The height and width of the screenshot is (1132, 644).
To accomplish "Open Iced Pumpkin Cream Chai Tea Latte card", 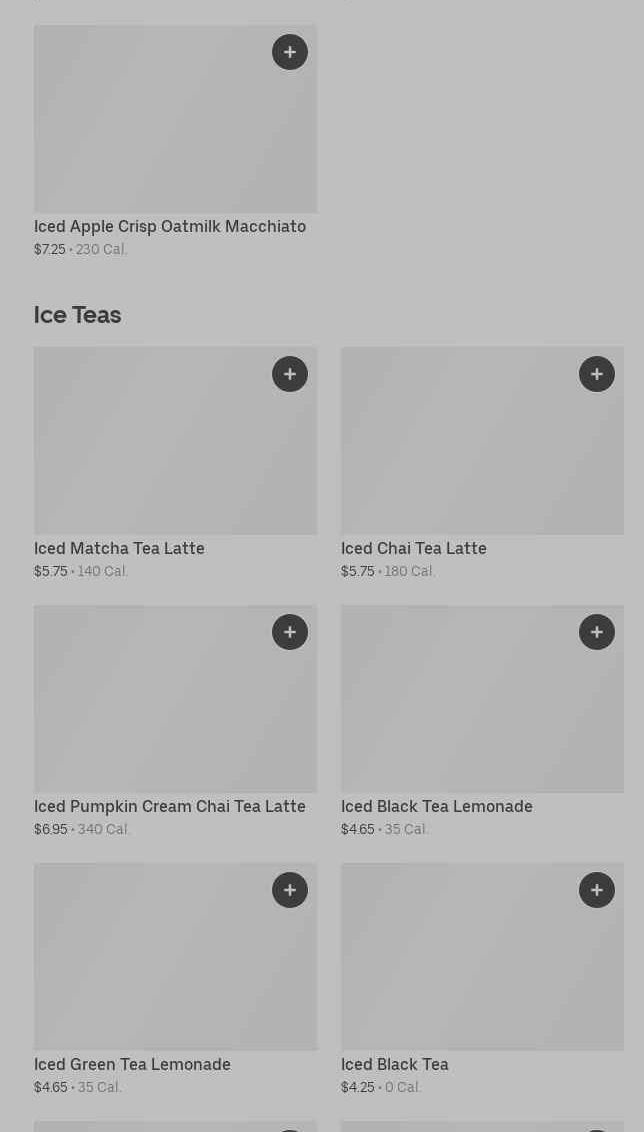I will coord(175,721).
